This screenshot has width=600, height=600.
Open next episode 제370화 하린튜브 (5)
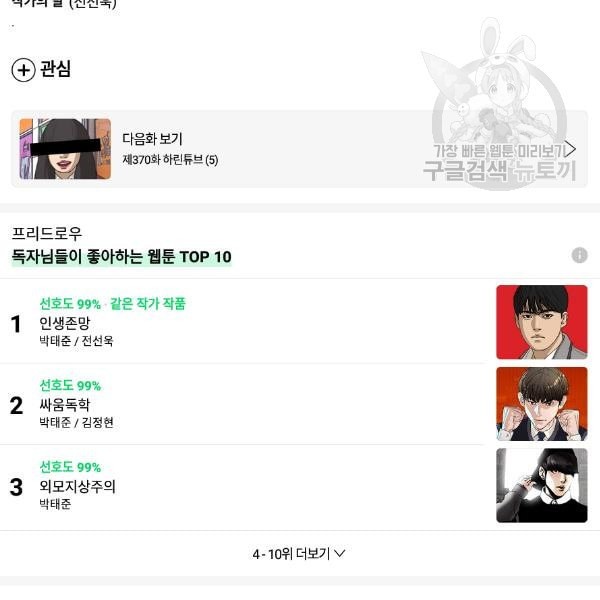coord(300,149)
